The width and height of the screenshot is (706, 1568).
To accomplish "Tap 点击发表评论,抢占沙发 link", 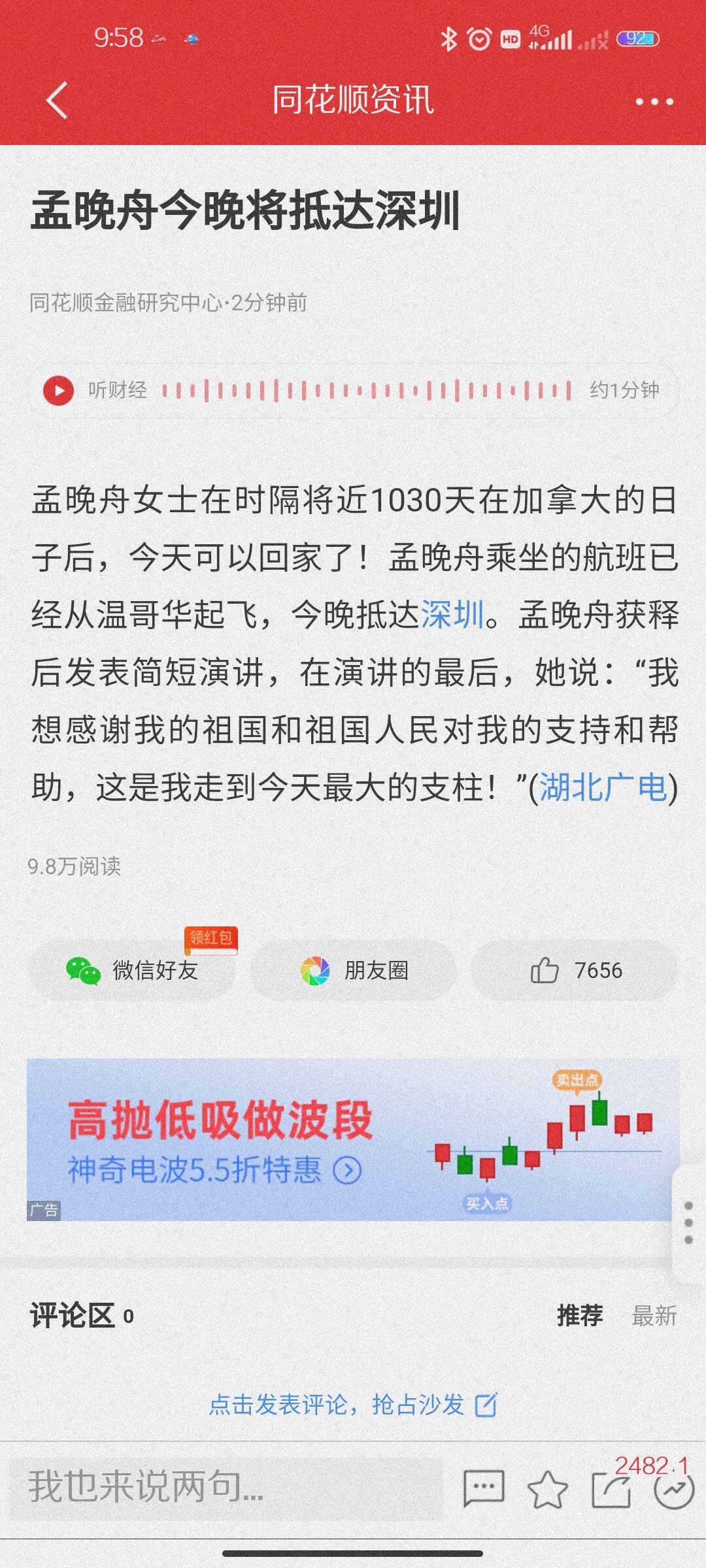I will pyautogui.click(x=353, y=1403).
